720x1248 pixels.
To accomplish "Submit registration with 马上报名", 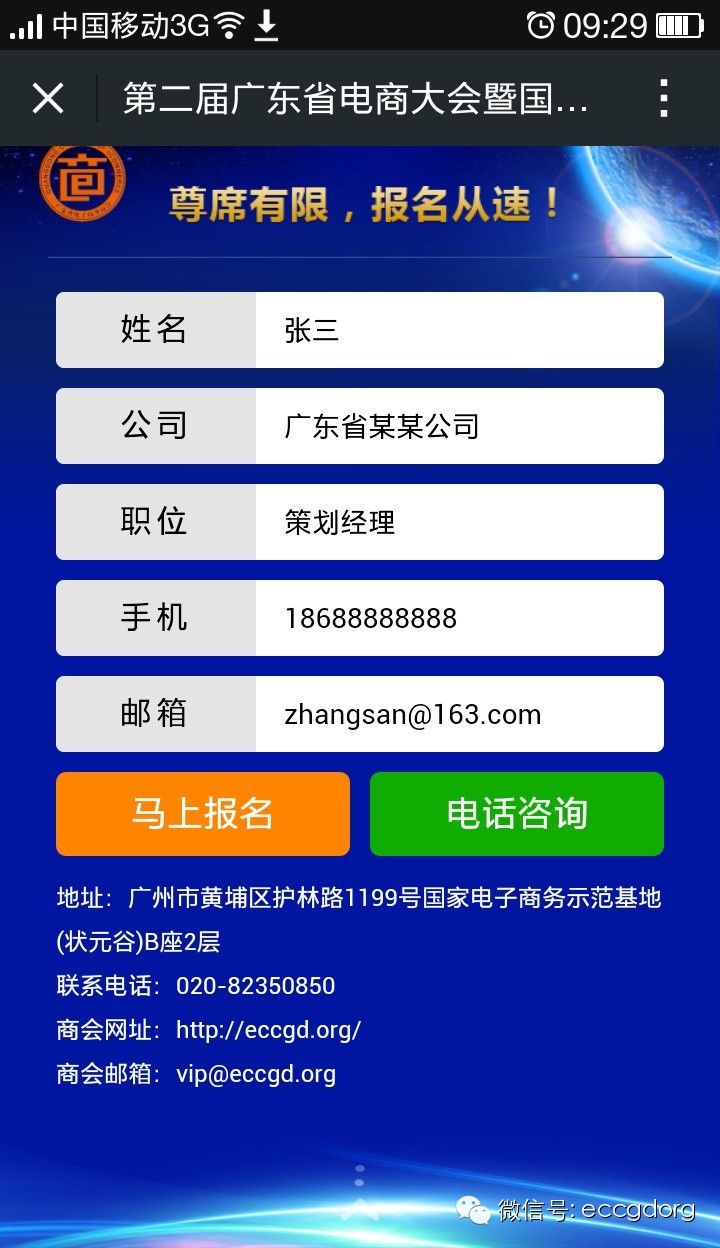I will (x=203, y=814).
